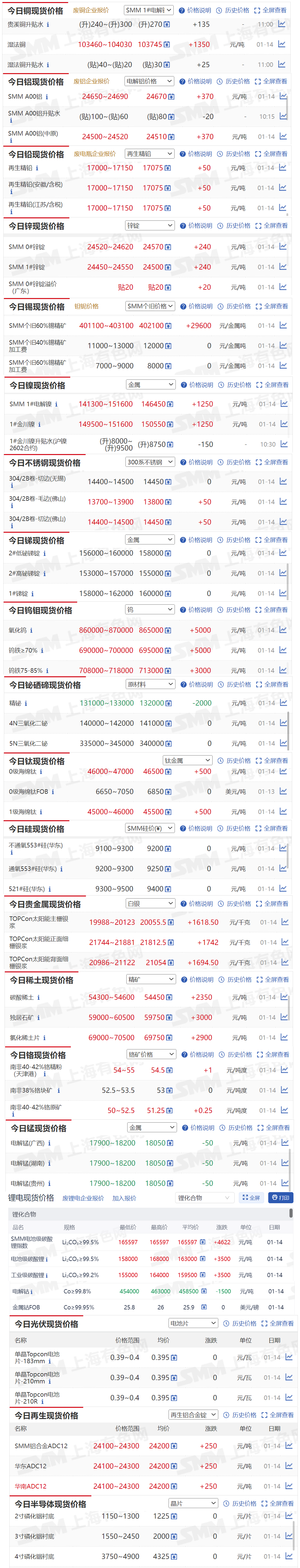Open the 钛金属 dropdown

[187, 760]
